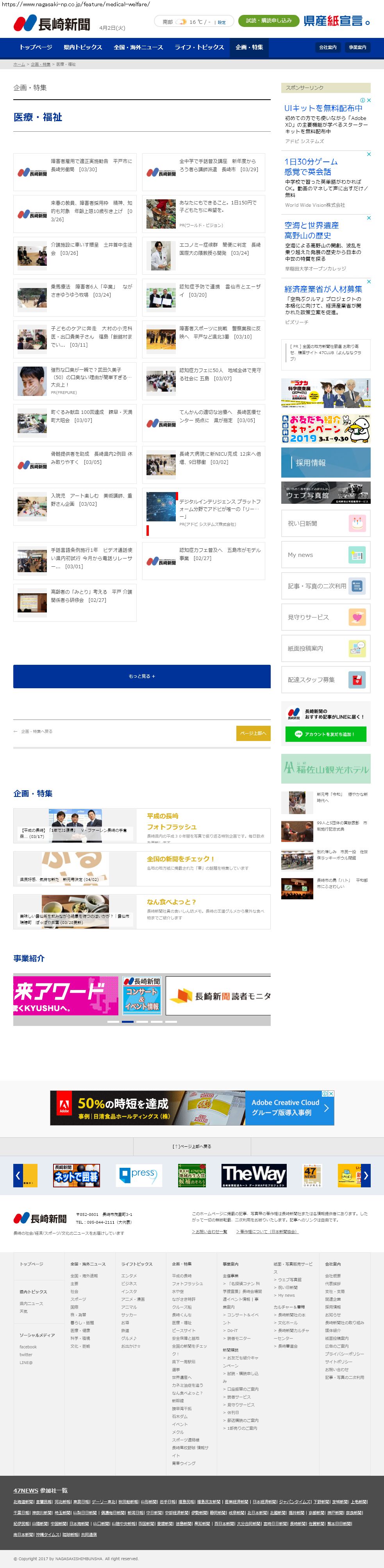Open the トップページ navigation item
This screenshot has width=384, height=1568.
(x=35, y=47)
